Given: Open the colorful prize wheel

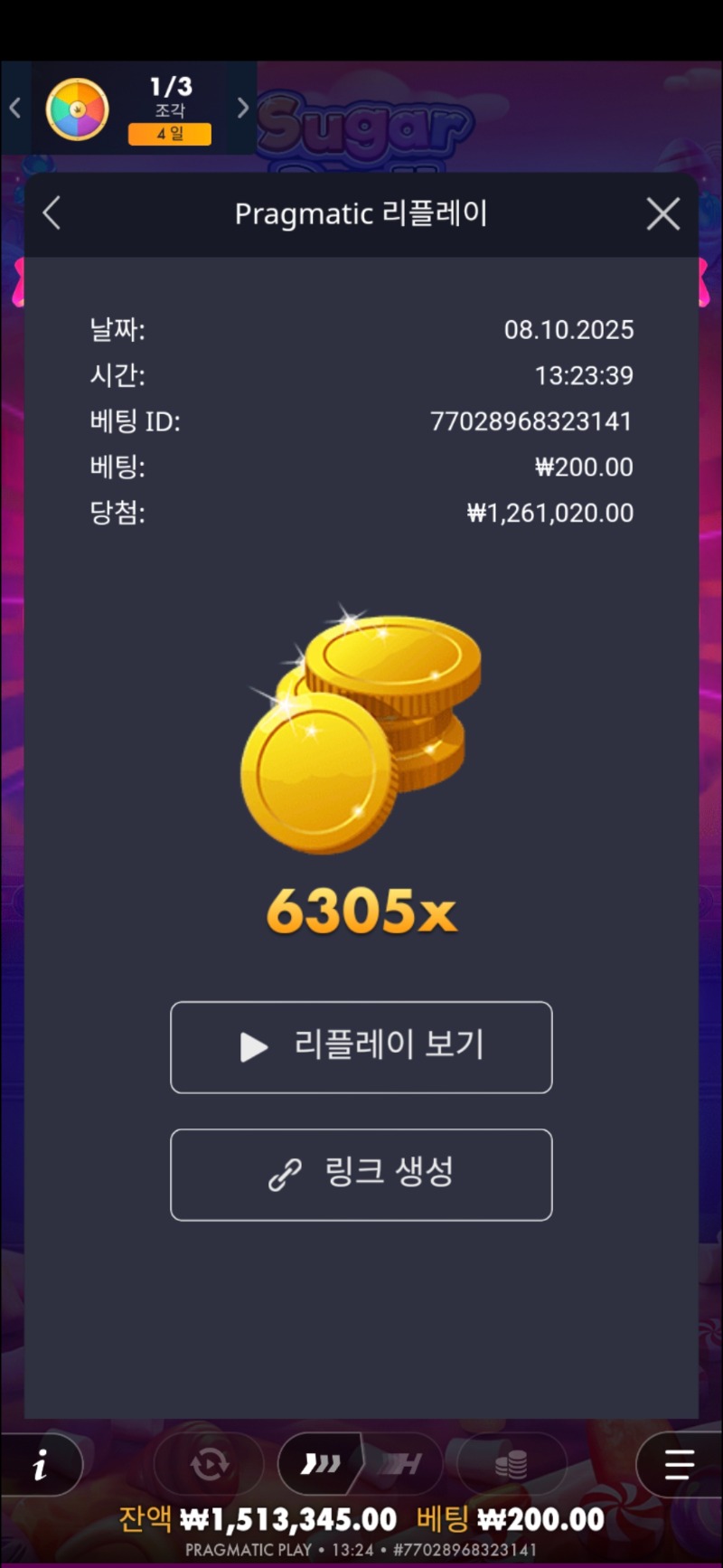Looking at the screenshot, I should 78,109.
